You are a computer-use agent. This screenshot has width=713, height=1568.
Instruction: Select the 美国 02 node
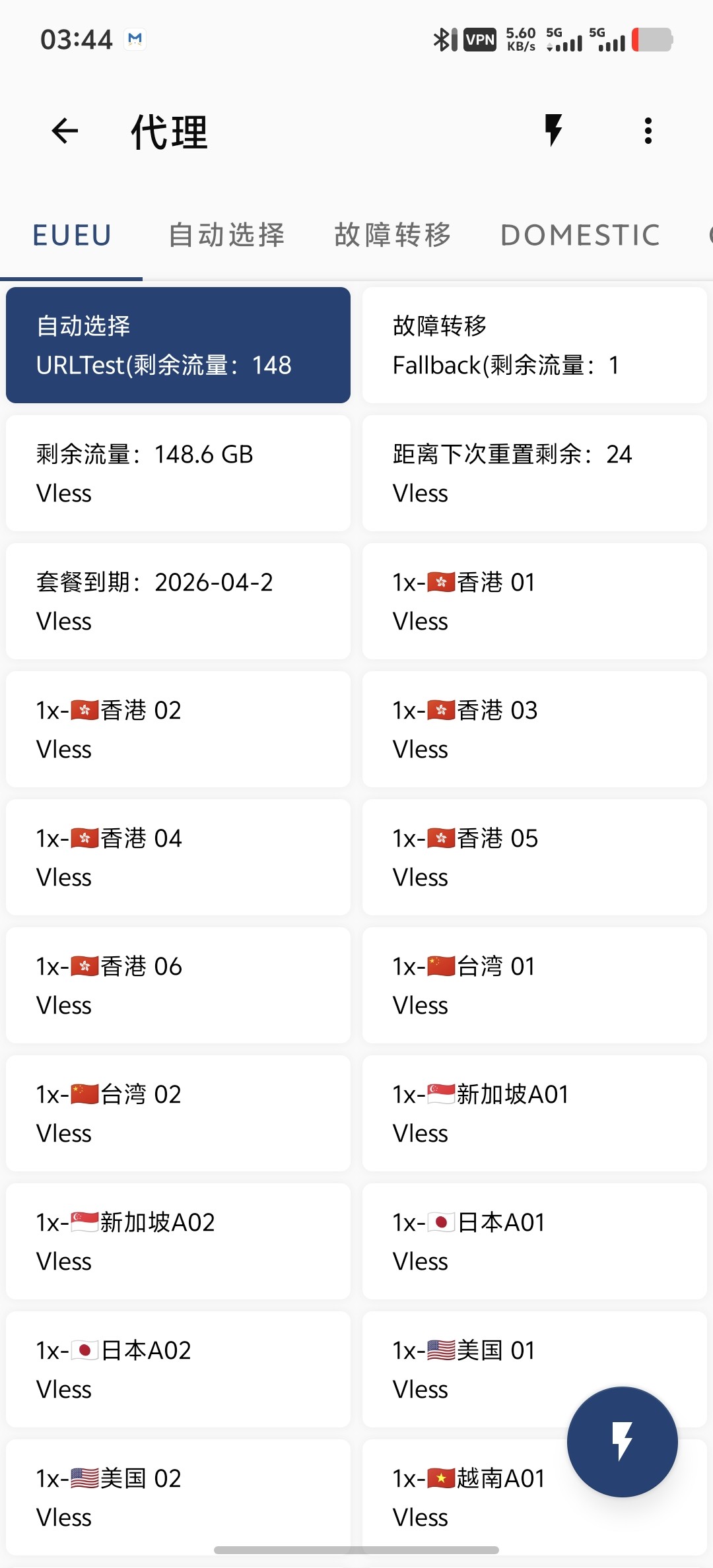tap(178, 1497)
